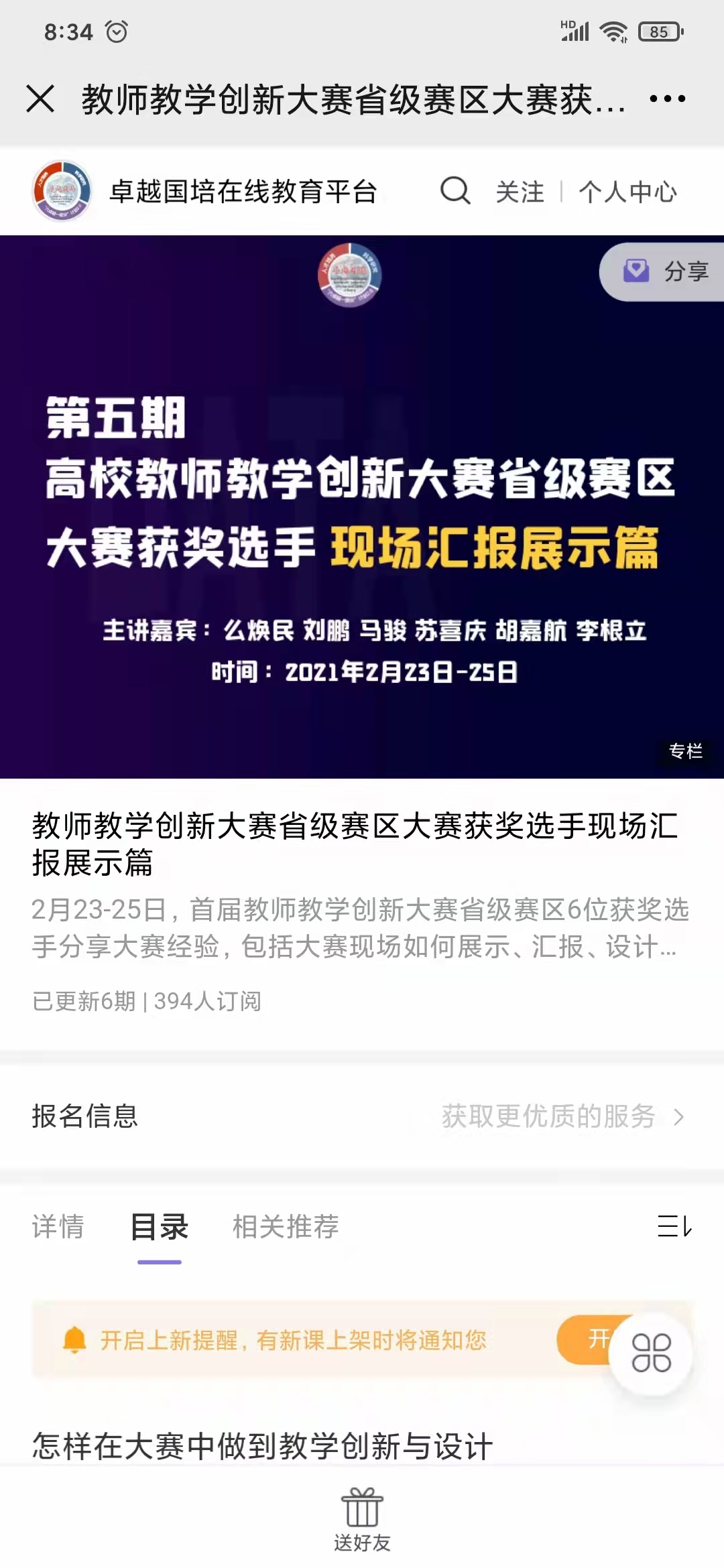
Task: Tap 关注 to follow the platform
Action: (x=520, y=192)
